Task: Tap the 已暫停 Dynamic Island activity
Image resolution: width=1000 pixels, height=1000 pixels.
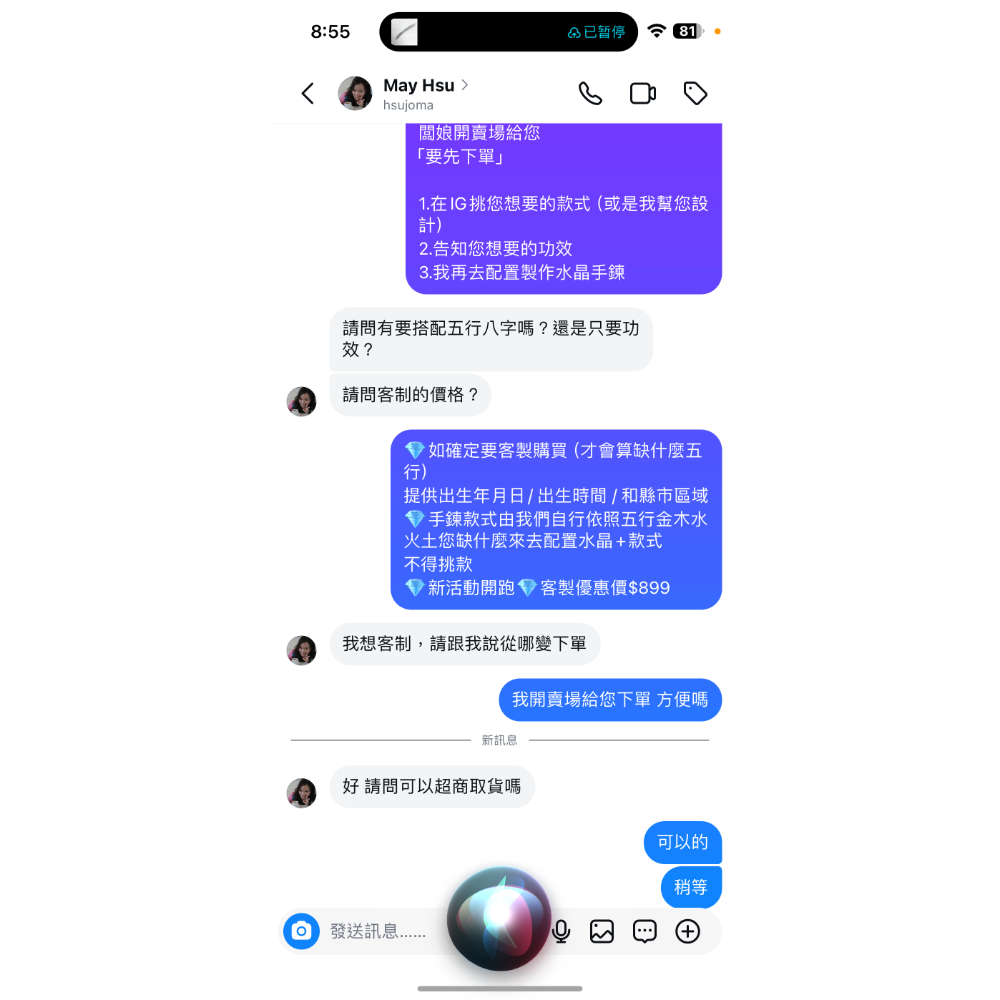Action: [596, 32]
